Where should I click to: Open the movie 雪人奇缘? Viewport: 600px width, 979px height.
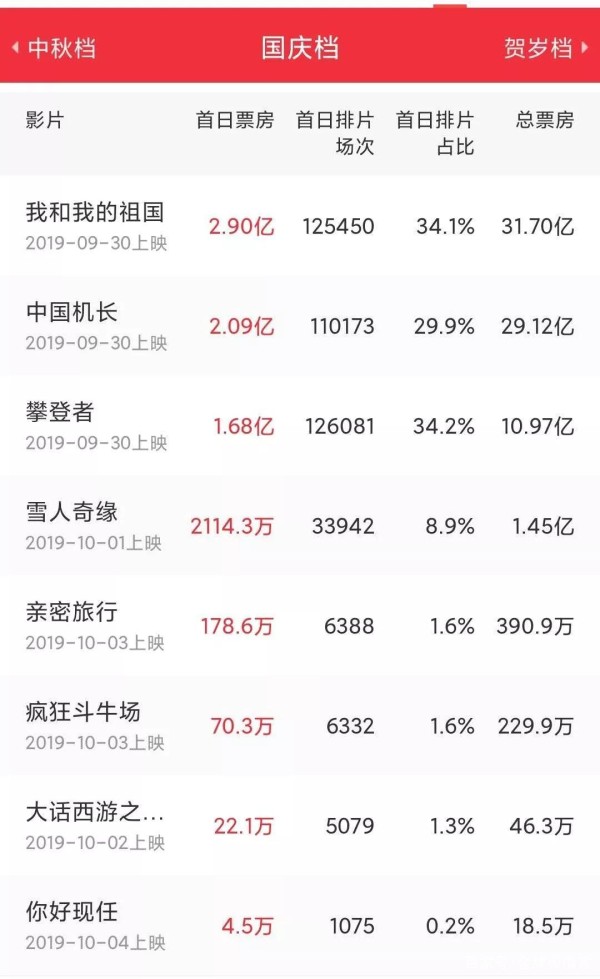pos(300,525)
